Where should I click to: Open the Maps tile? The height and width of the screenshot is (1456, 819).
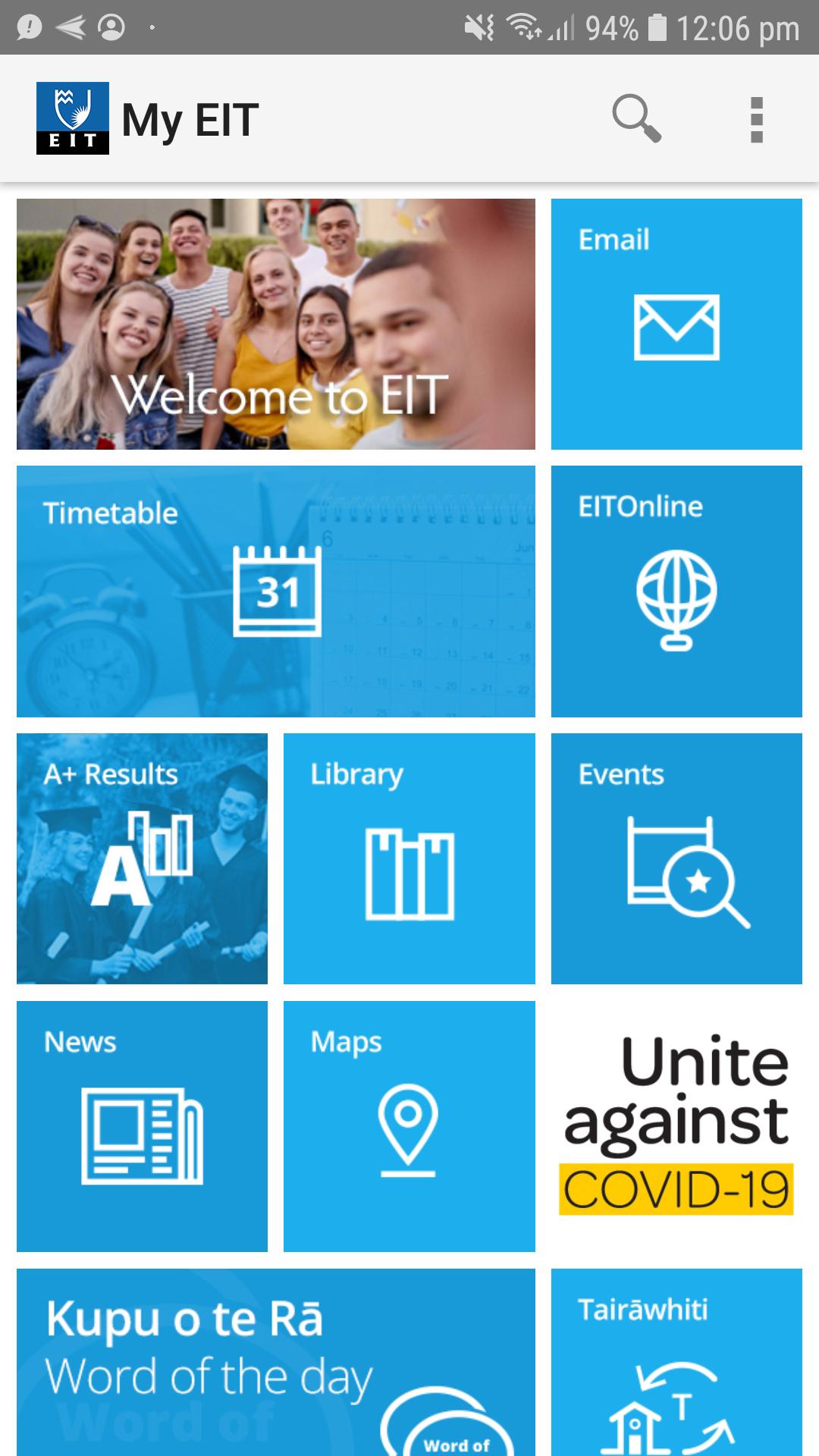click(x=409, y=1126)
